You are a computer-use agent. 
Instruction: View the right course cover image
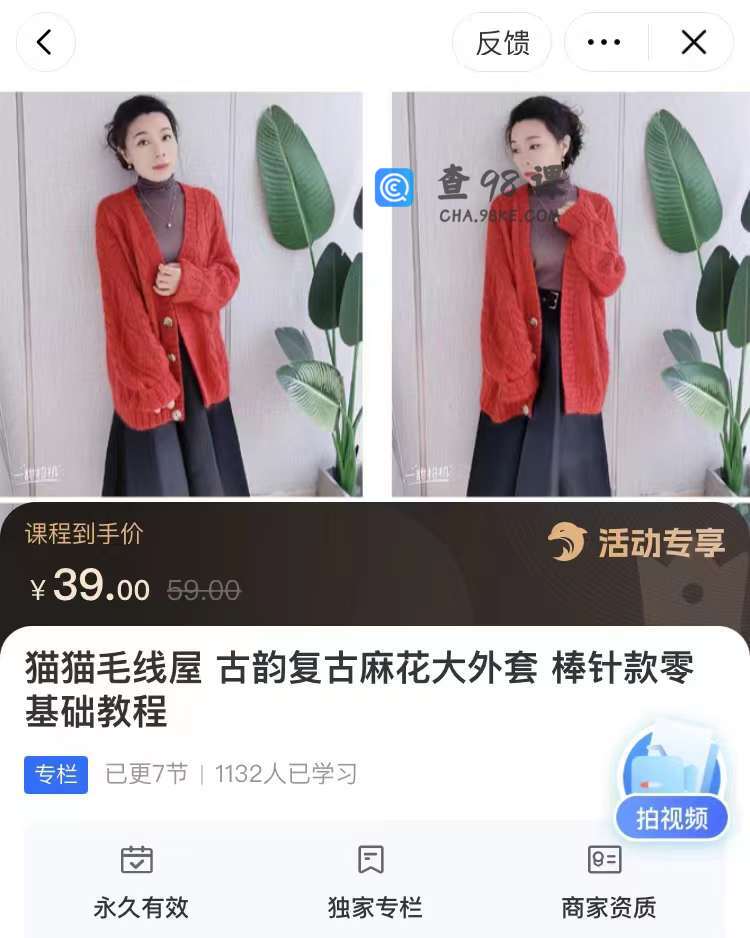(570, 294)
